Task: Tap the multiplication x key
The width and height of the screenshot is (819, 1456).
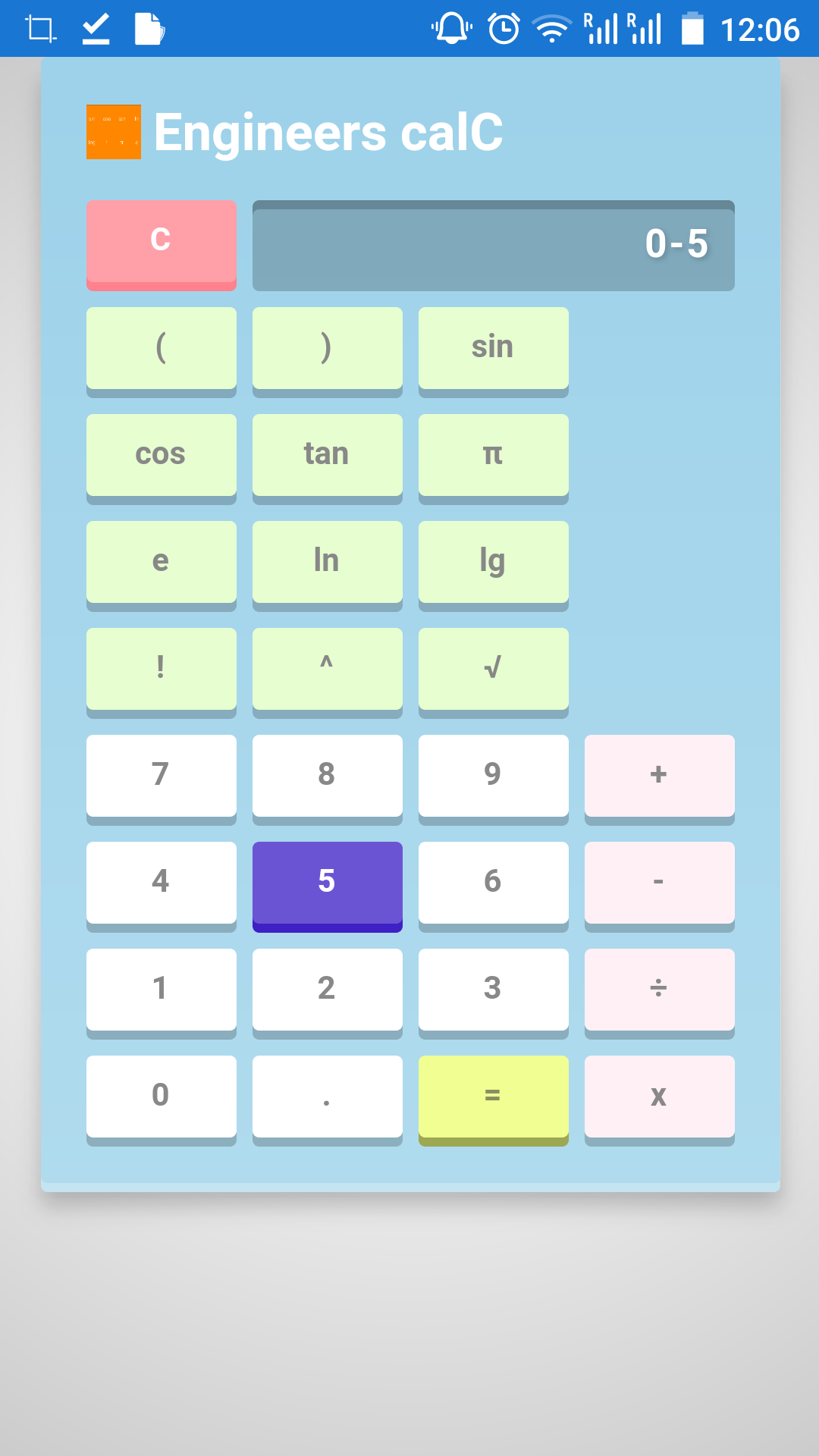Action: click(x=658, y=1096)
